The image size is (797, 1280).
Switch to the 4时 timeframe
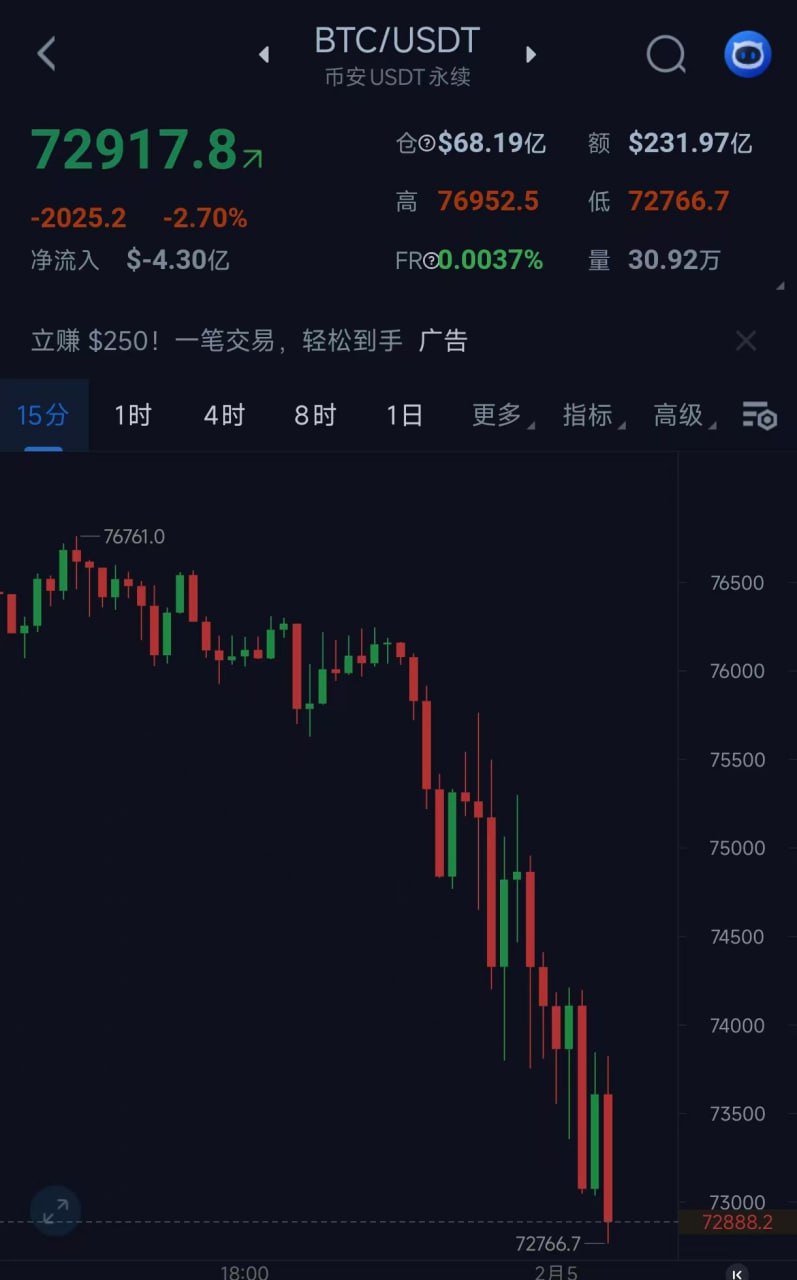tap(223, 415)
